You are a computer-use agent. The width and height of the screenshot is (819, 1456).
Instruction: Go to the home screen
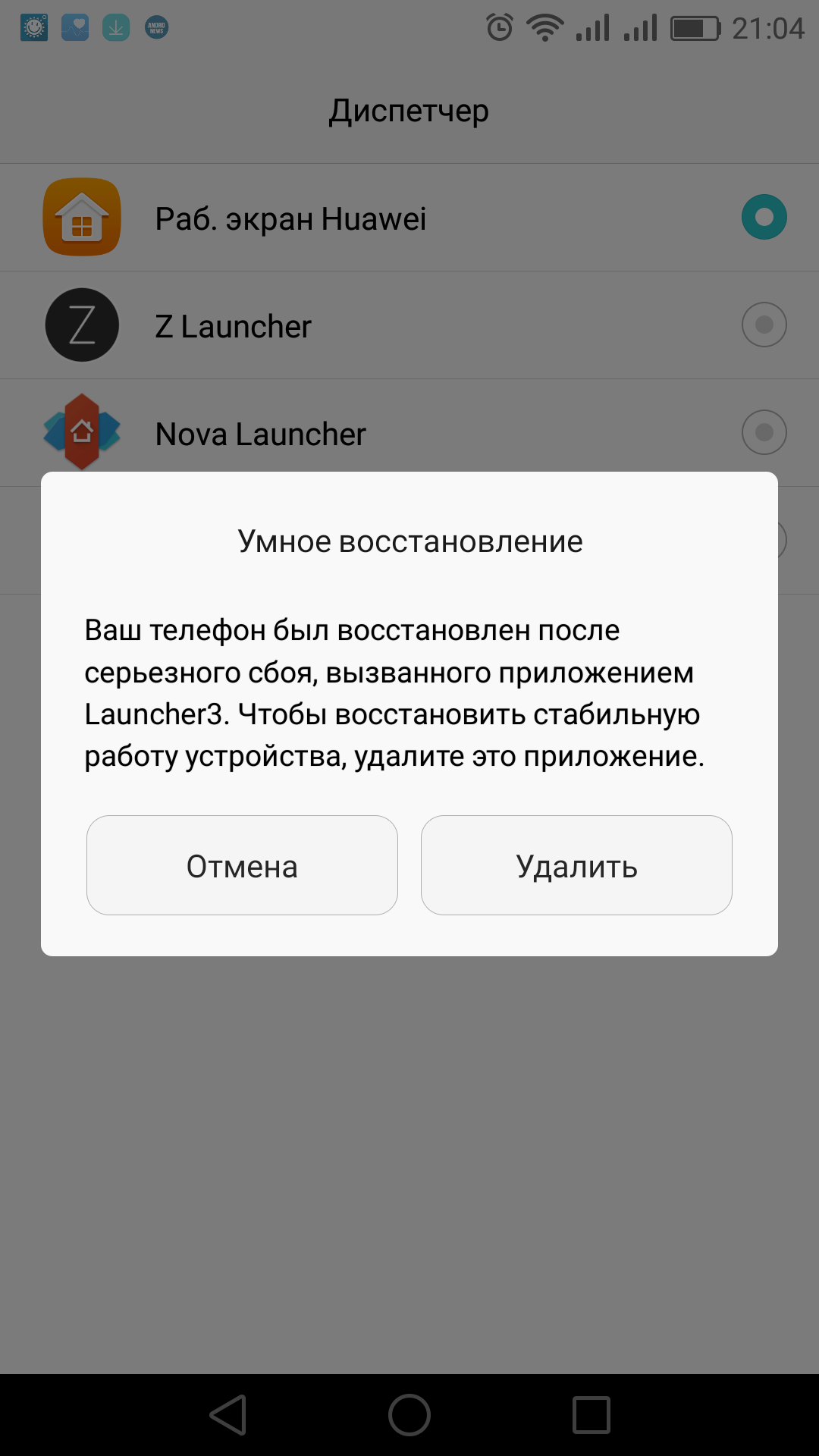(x=409, y=1415)
